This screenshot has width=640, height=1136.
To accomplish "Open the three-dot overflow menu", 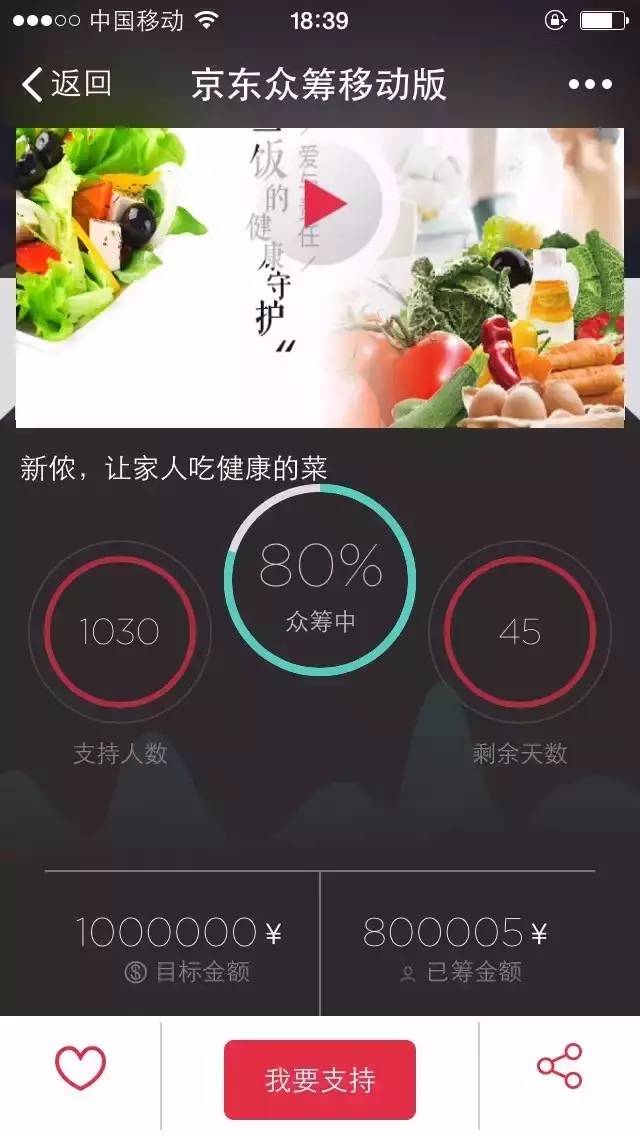I will pyautogui.click(x=590, y=85).
